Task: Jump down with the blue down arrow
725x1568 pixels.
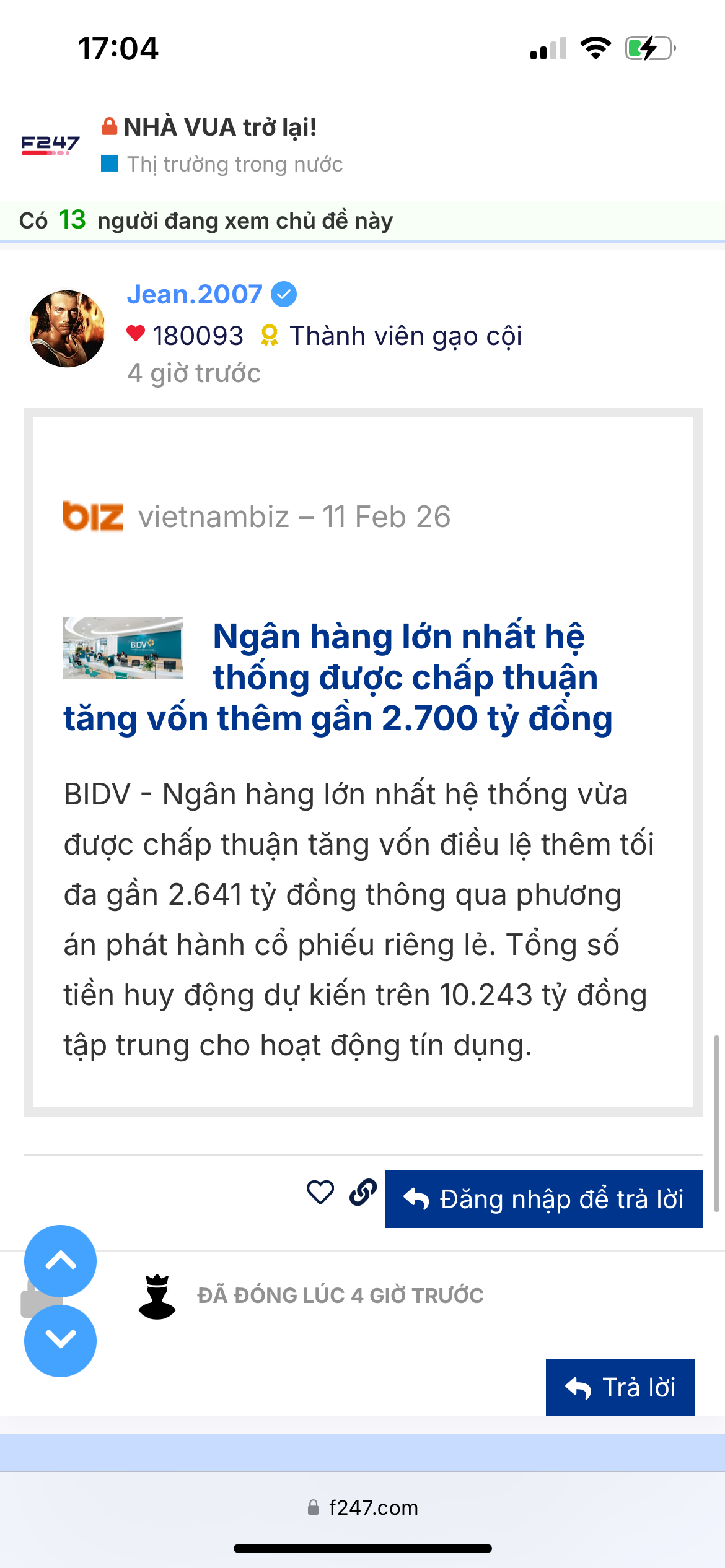Action: (60, 1341)
